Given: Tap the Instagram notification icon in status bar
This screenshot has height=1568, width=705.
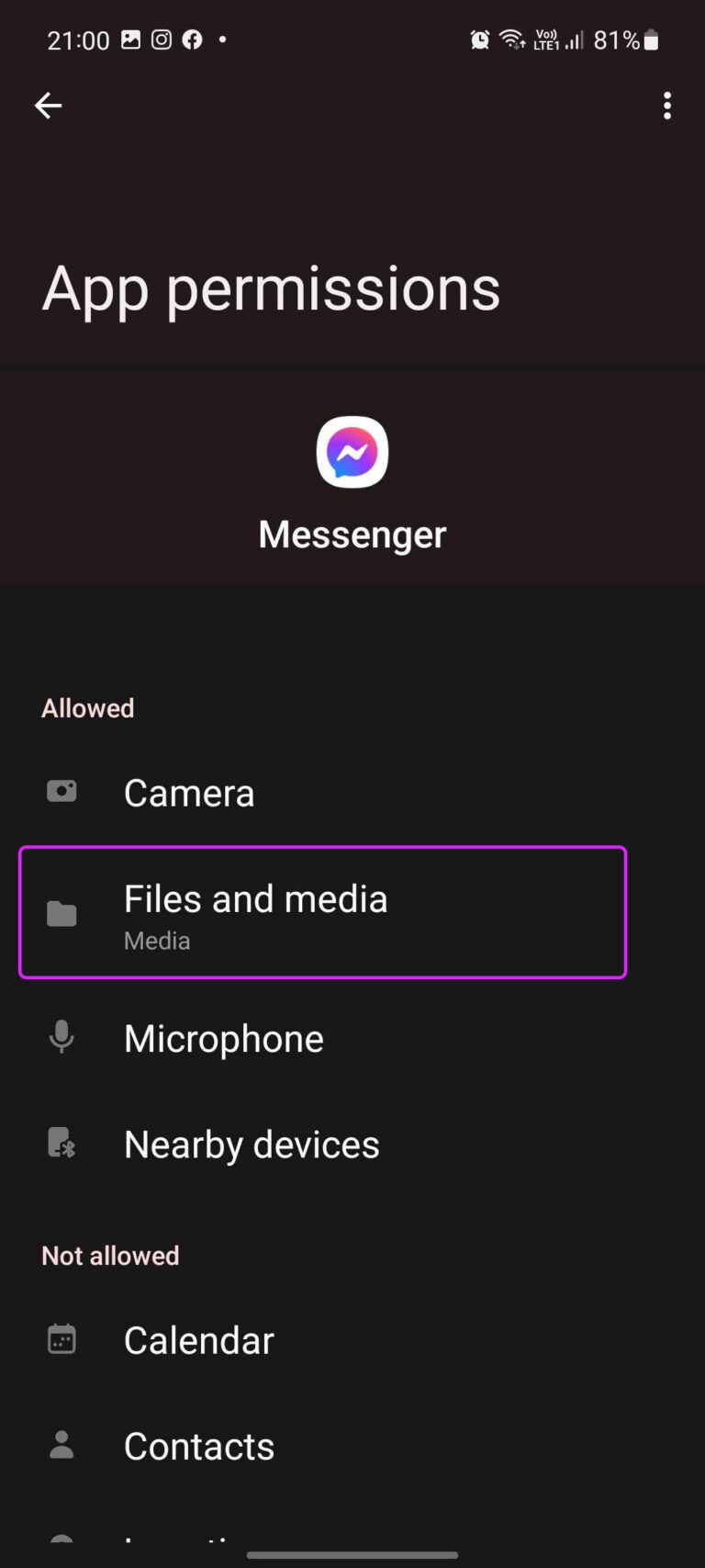Looking at the screenshot, I should (161, 39).
